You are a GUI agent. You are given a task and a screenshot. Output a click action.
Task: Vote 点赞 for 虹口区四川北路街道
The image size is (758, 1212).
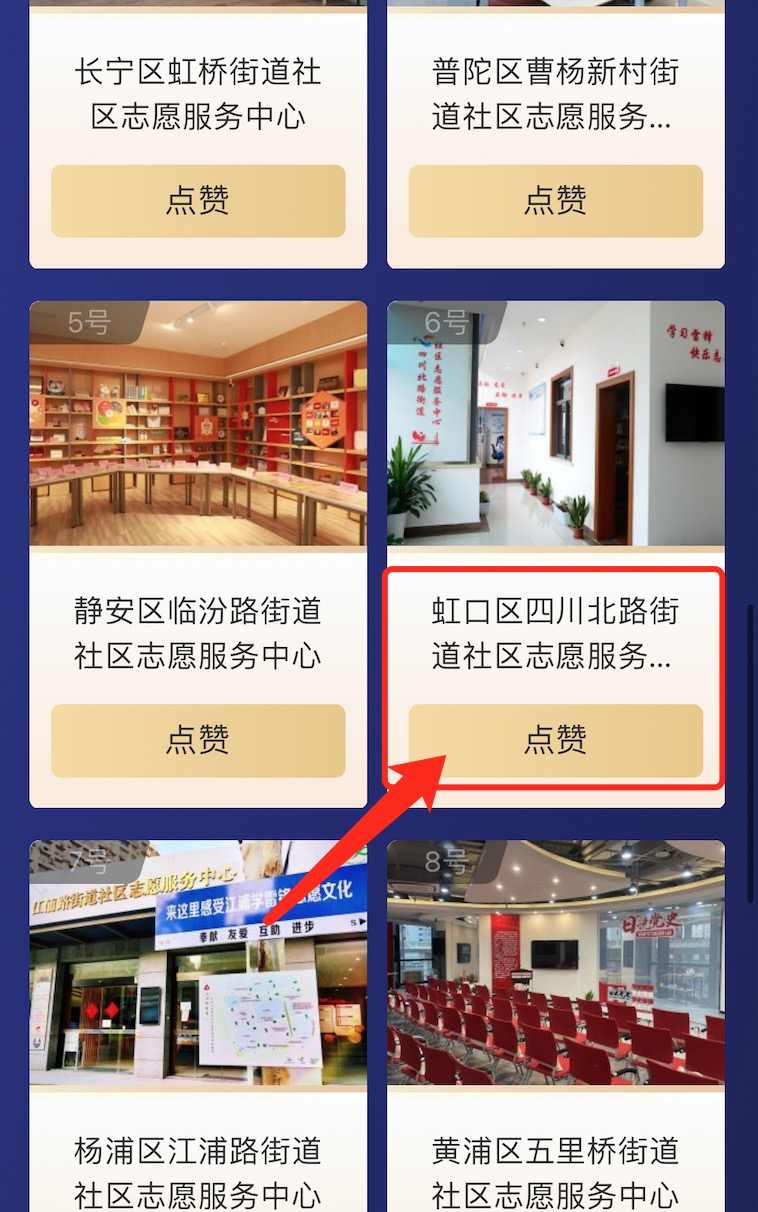pyautogui.click(x=555, y=740)
